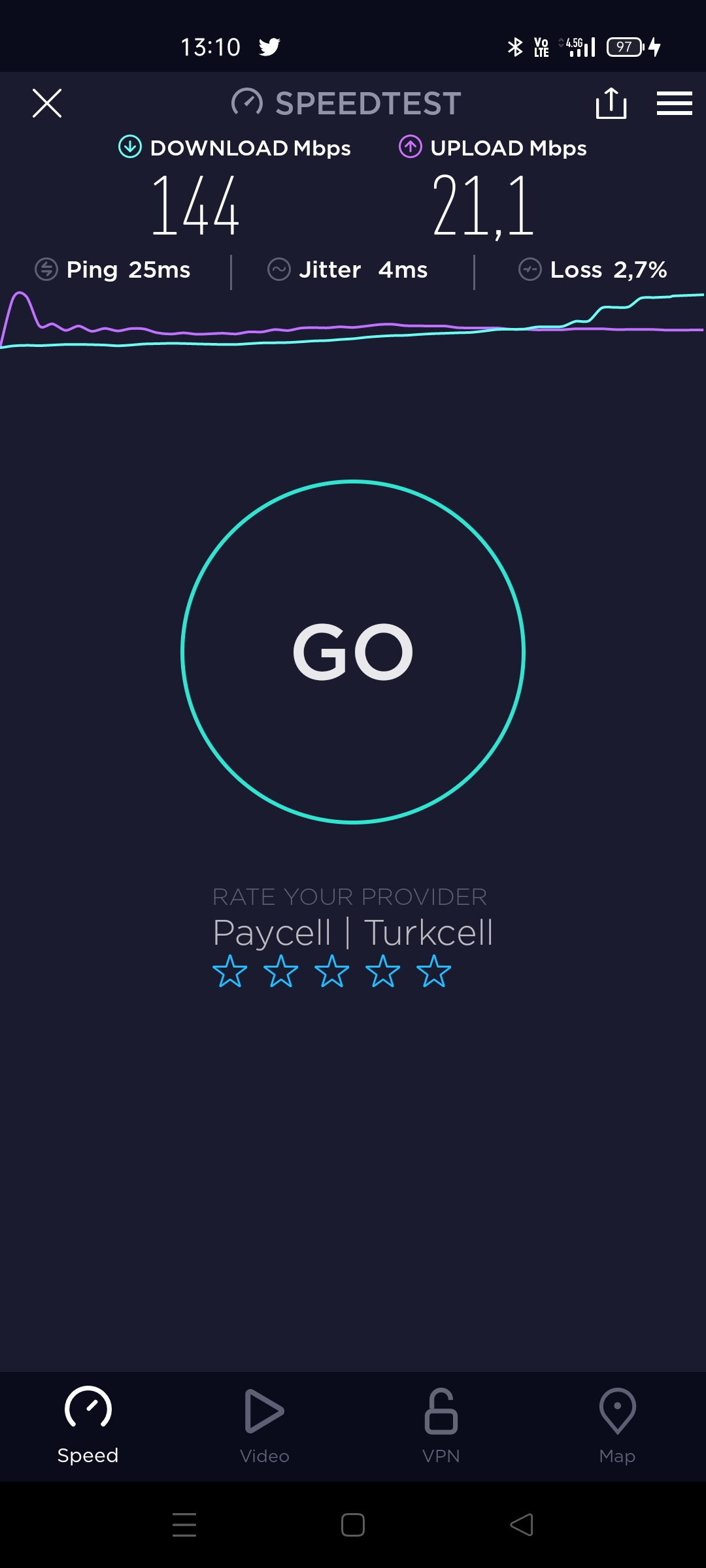Go to the home screen

[353, 1525]
